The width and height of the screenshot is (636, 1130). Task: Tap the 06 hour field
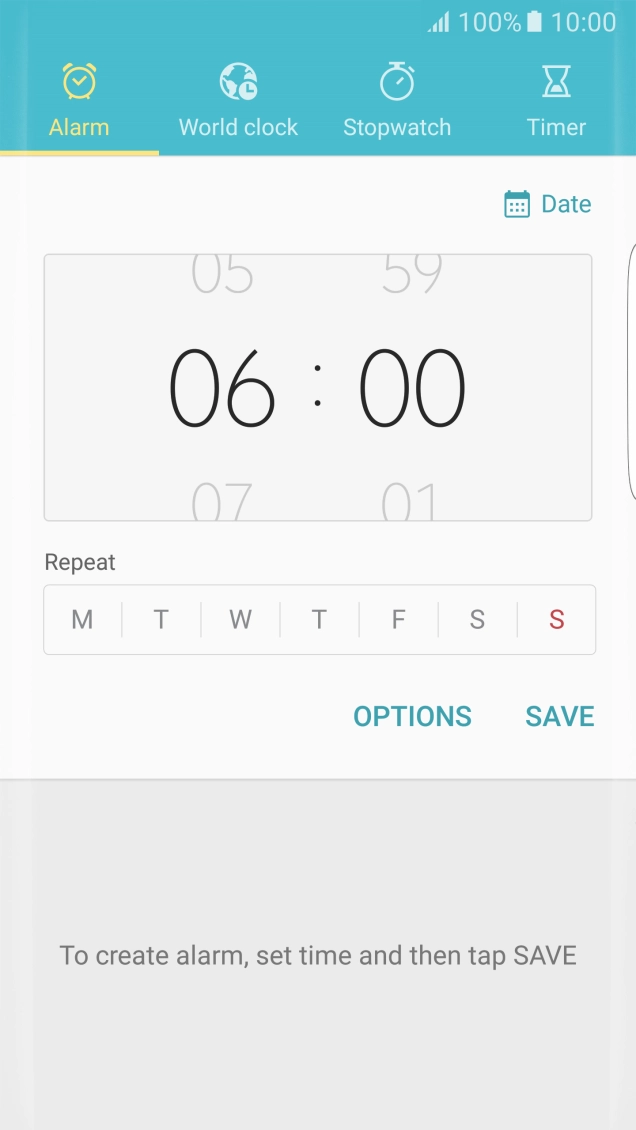tap(222, 388)
